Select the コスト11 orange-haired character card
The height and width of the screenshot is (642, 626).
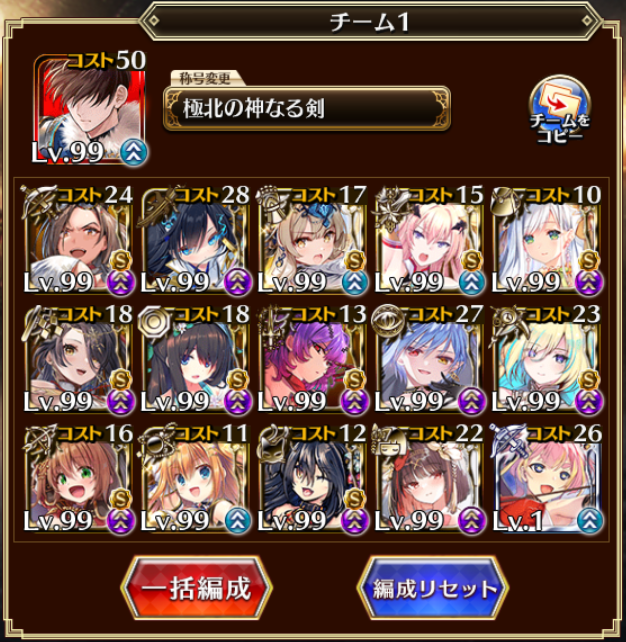coord(195,479)
